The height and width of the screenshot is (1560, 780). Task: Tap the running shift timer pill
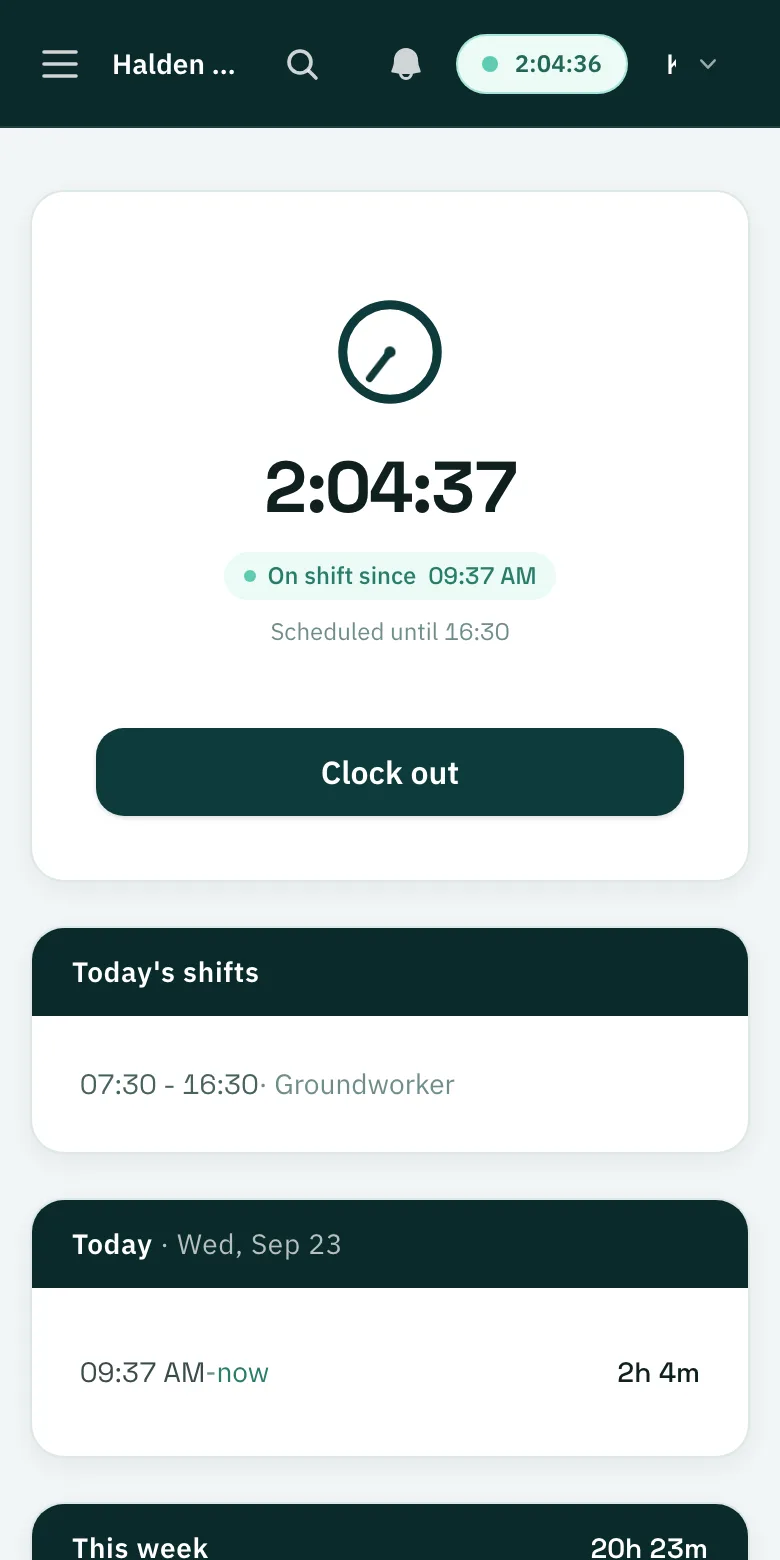[542, 64]
